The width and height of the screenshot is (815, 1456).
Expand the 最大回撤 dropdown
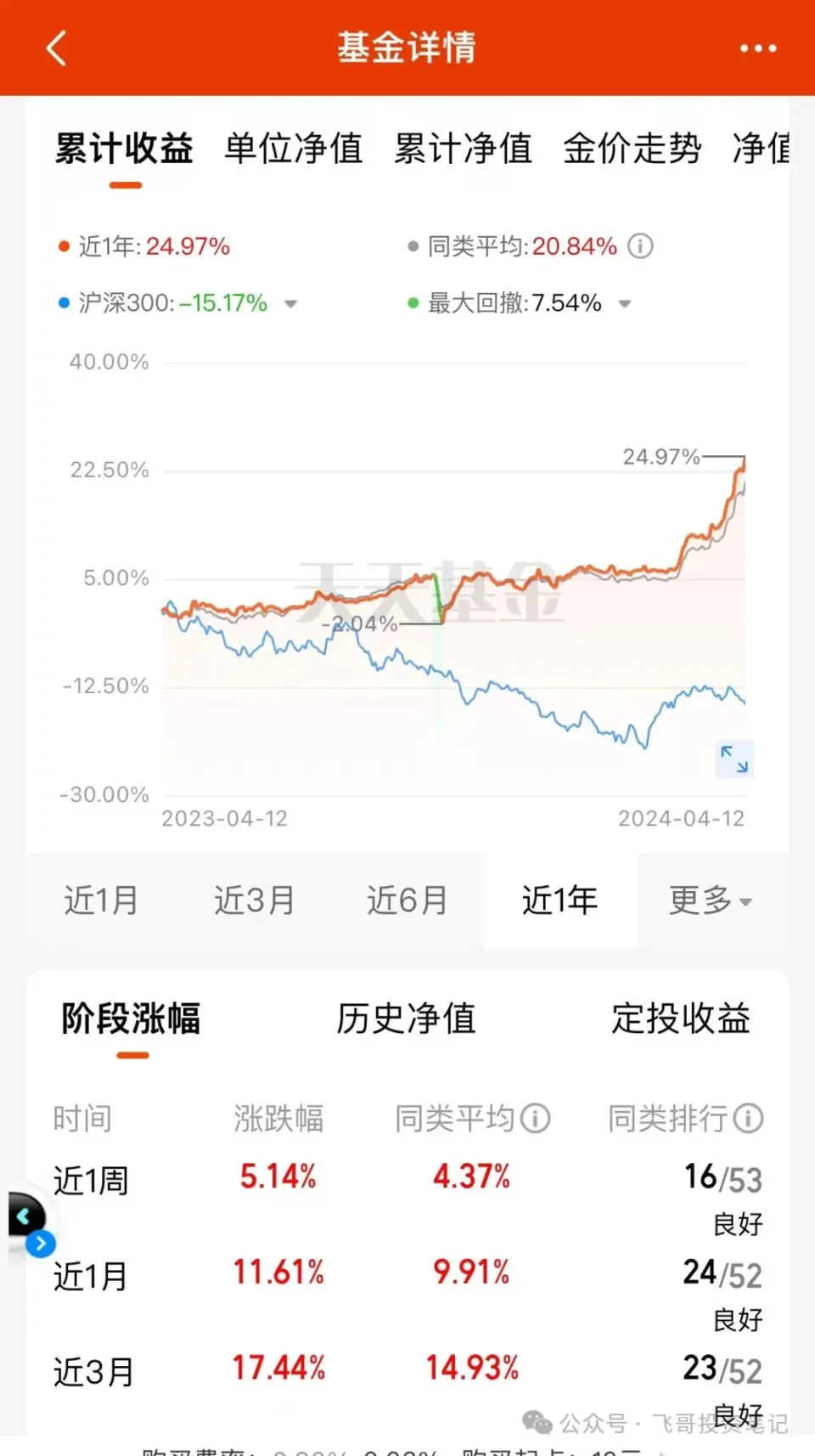point(625,303)
